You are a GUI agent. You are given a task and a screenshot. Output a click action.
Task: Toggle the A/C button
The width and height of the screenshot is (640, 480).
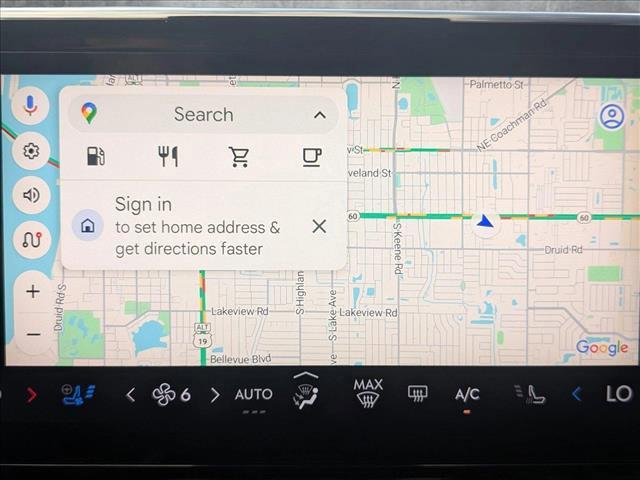point(467,395)
